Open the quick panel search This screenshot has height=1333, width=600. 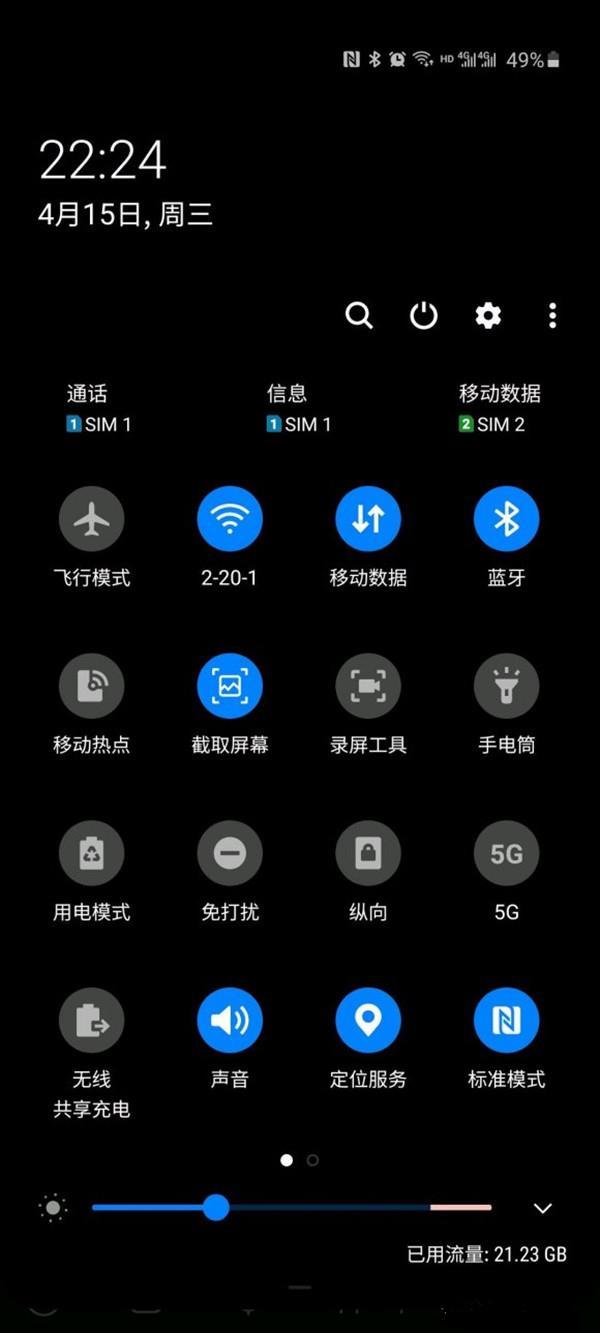click(359, 316)
